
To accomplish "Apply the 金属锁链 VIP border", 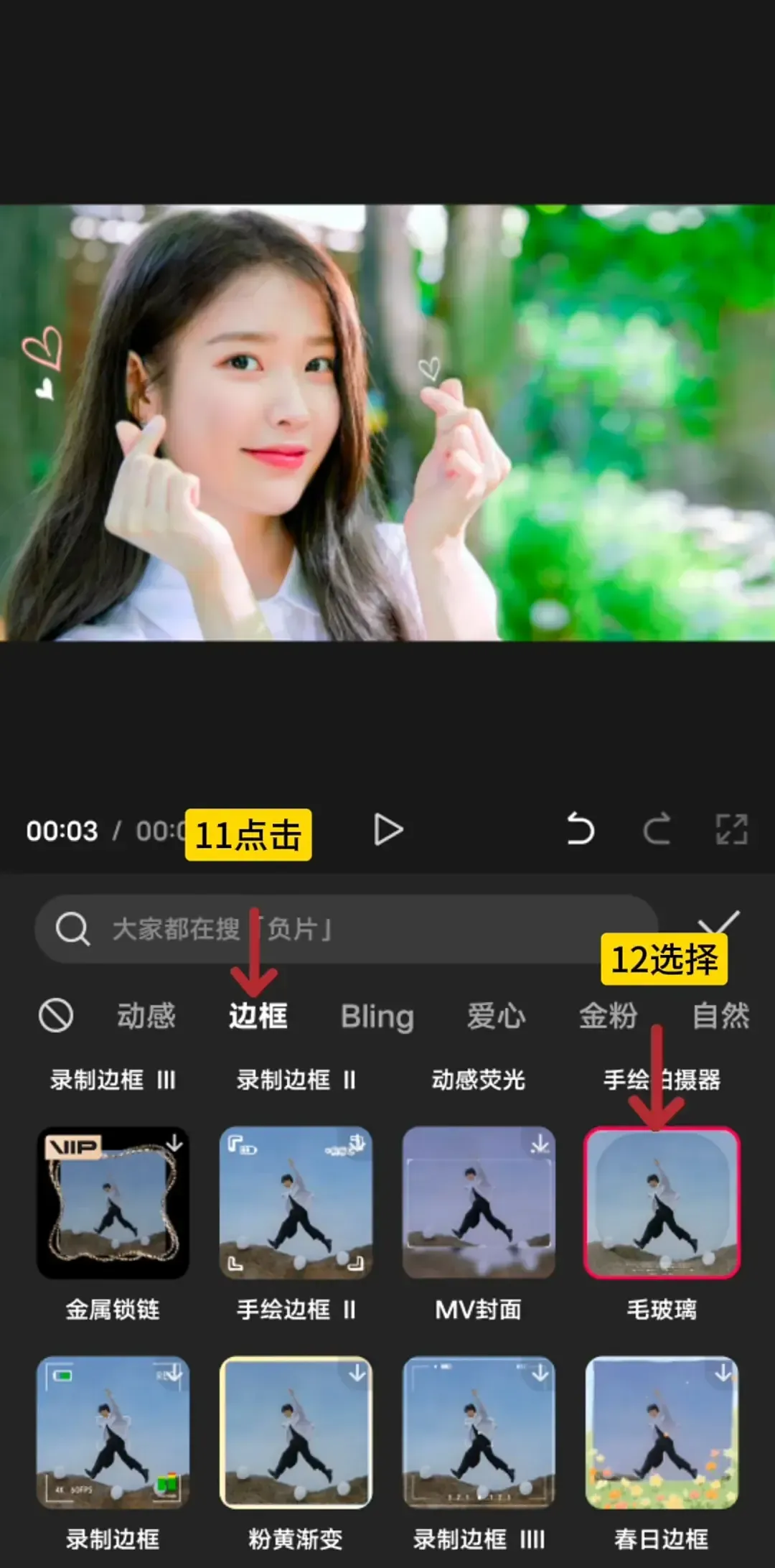I will [113, 1203].
